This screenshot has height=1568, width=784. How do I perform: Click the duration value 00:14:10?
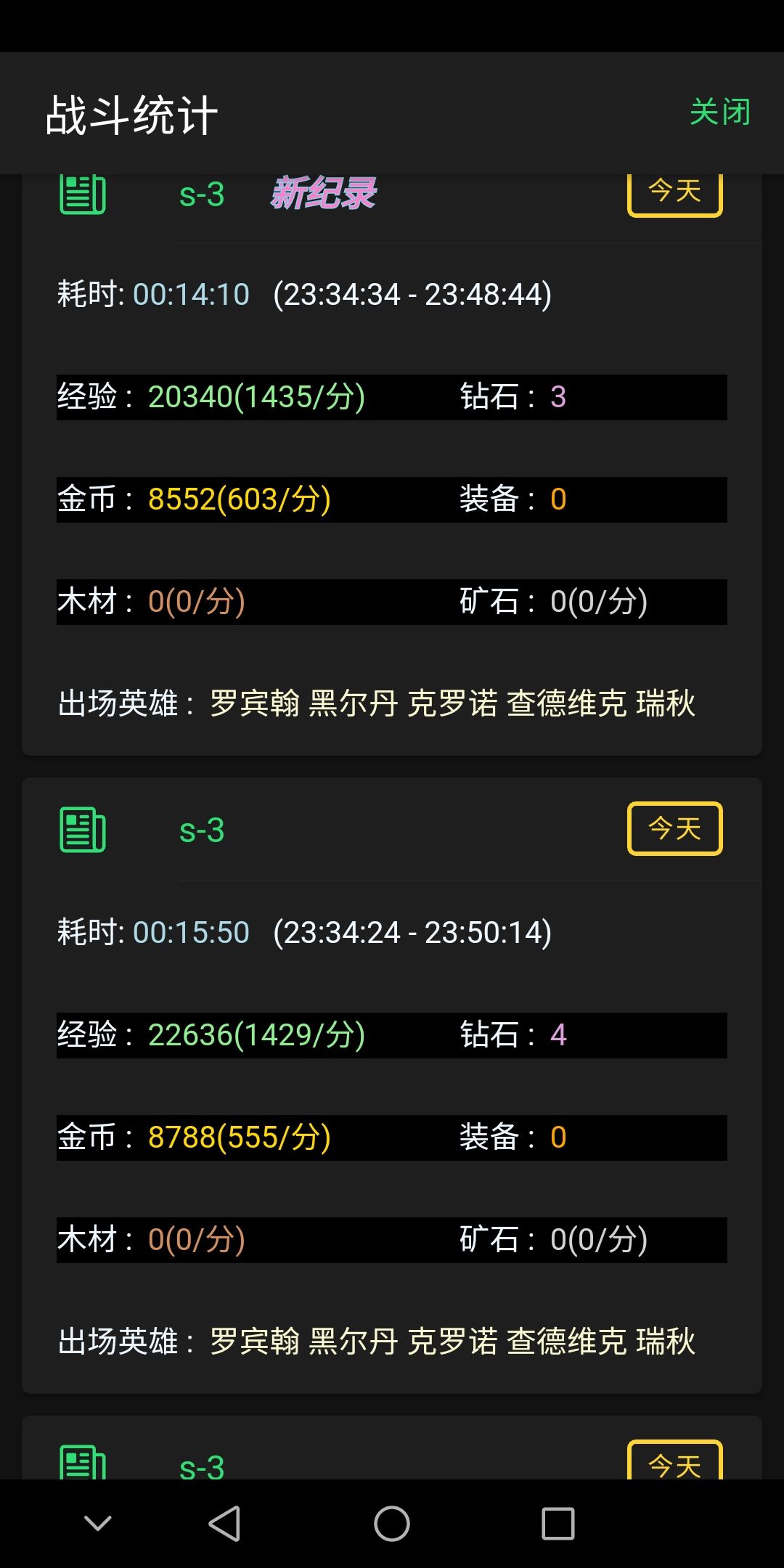pos(190,293)
